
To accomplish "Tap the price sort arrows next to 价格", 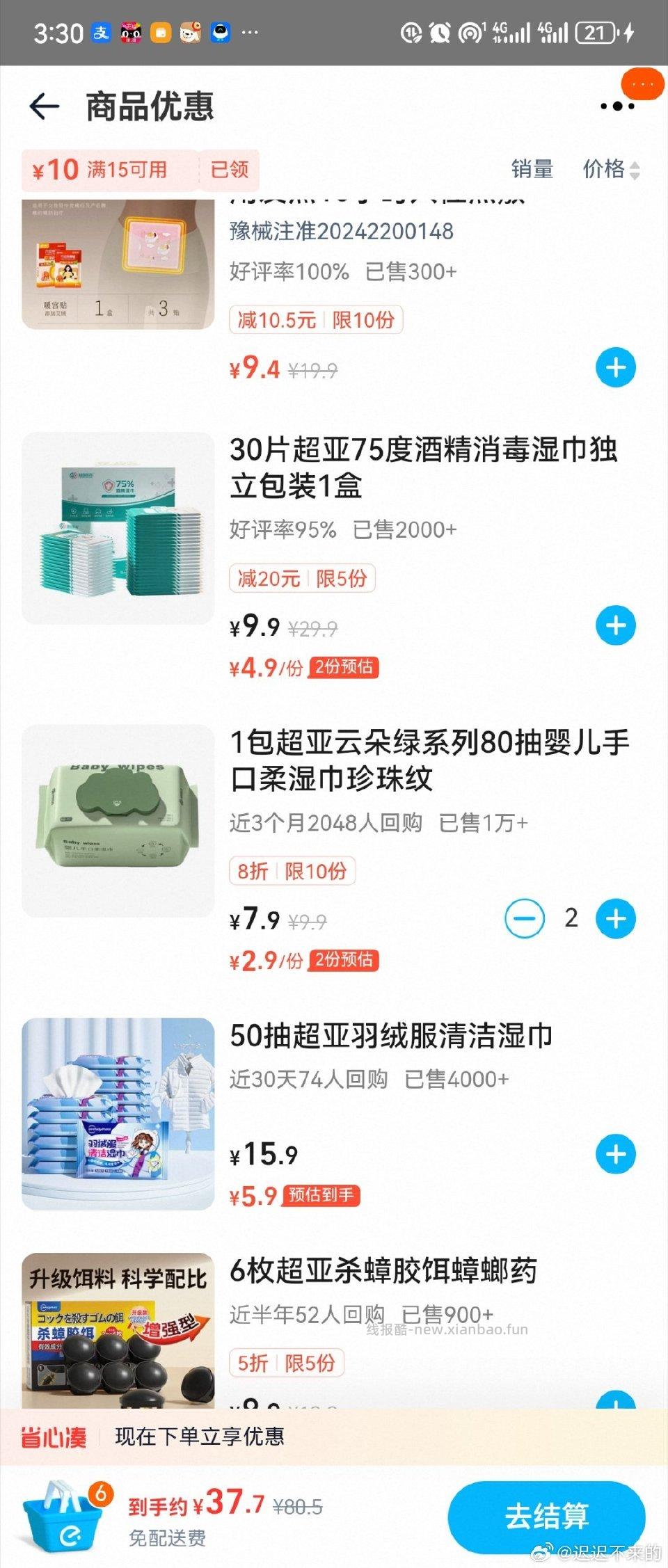I will point(635,170).
